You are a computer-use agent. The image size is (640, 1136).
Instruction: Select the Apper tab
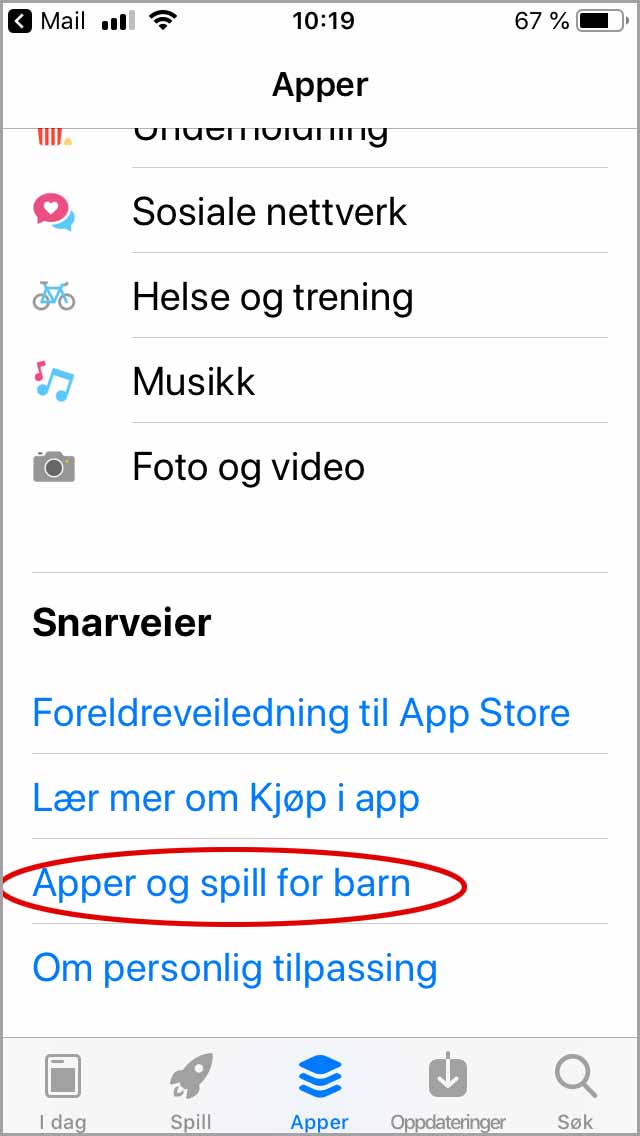tap(320, 1092)
